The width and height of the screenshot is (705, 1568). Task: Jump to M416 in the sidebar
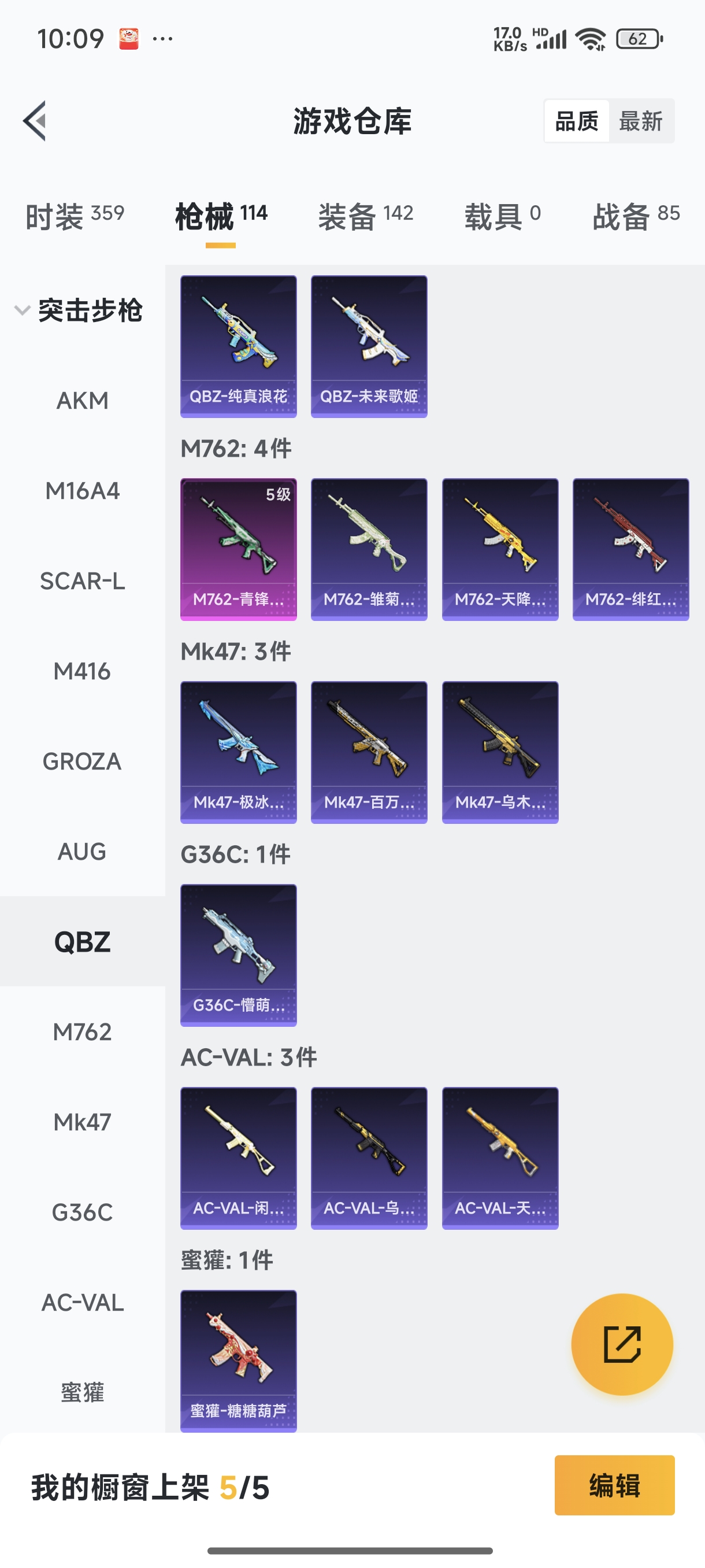click(82, 671)
